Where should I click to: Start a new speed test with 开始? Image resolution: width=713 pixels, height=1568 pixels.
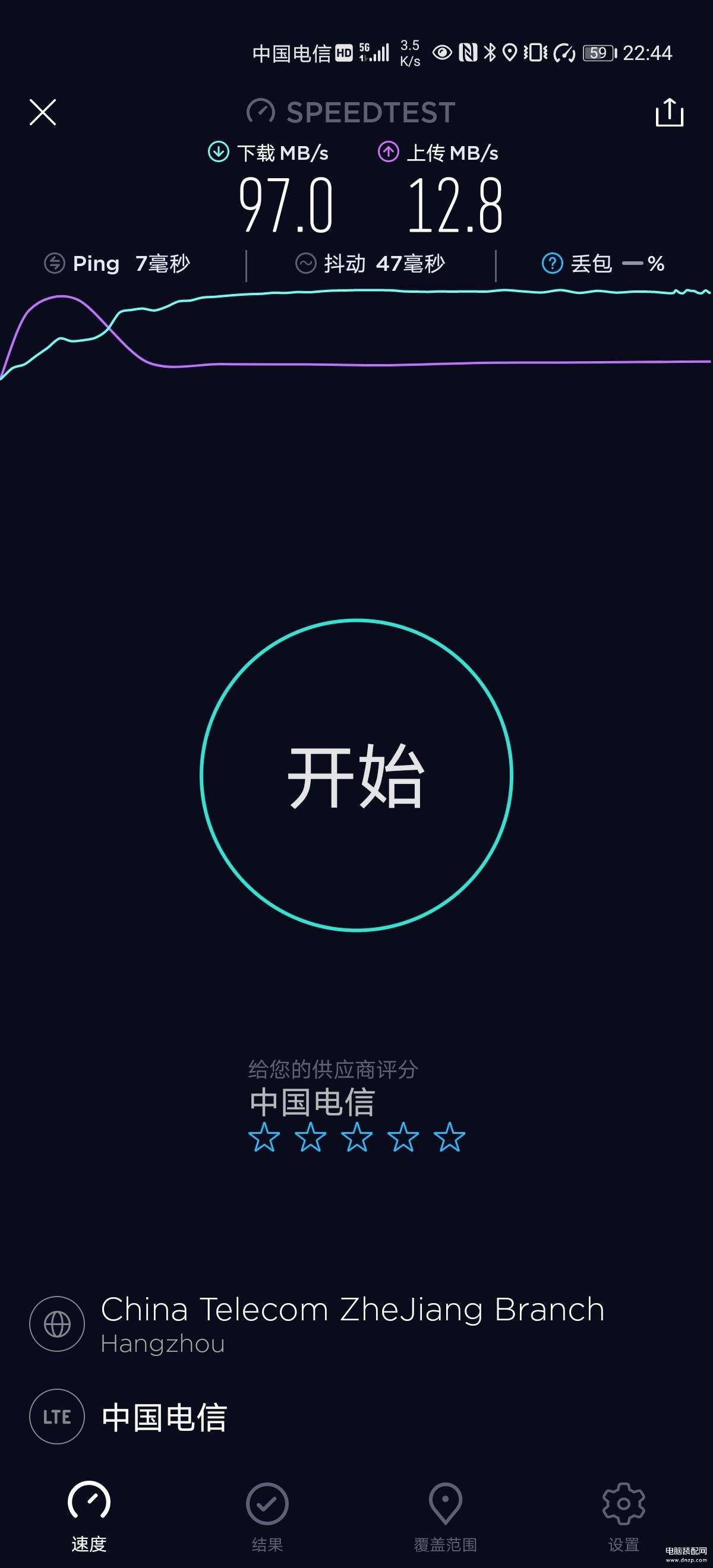[356, 775]
